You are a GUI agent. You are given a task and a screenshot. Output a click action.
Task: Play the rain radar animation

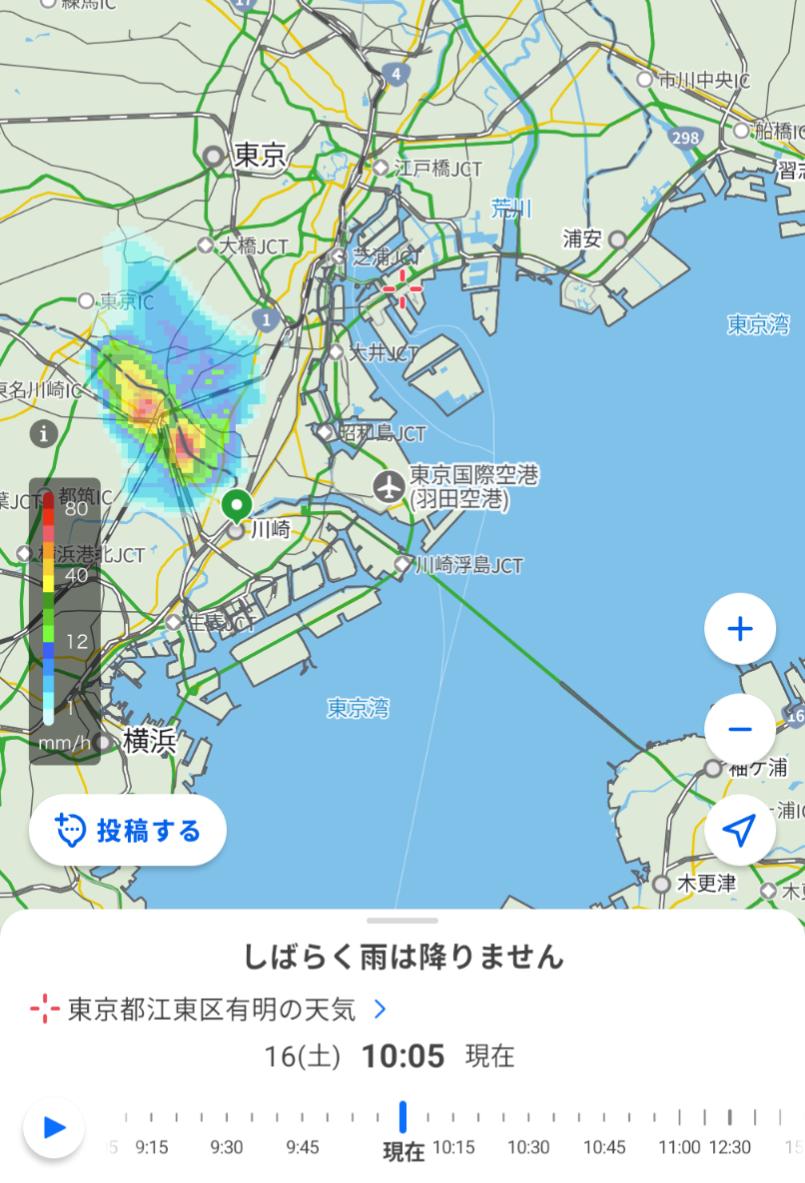coord(53,1128)
